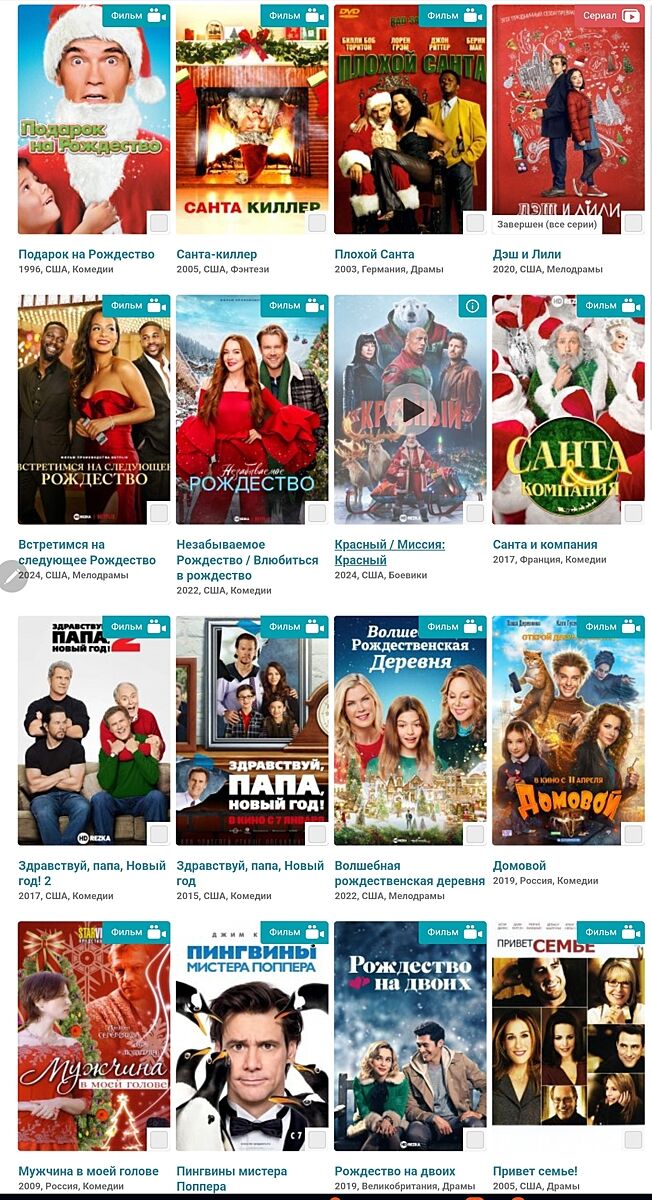This screenshot has width=652, height=1200.
Task: Mark the checkbox on Рождество на двоих
Action: 475,1139
